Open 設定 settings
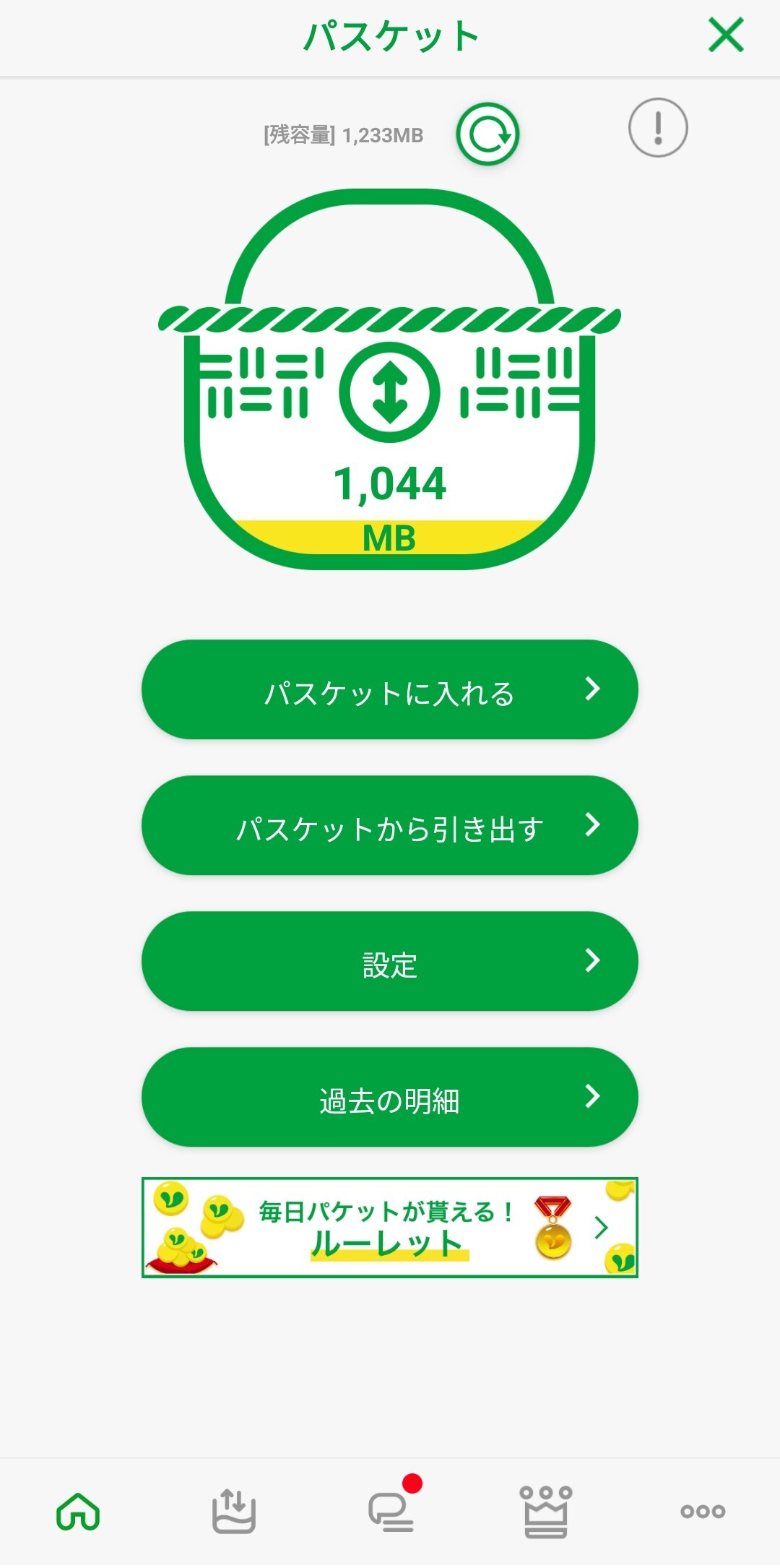Screen dimensions: 780x1568 (390, 962)
